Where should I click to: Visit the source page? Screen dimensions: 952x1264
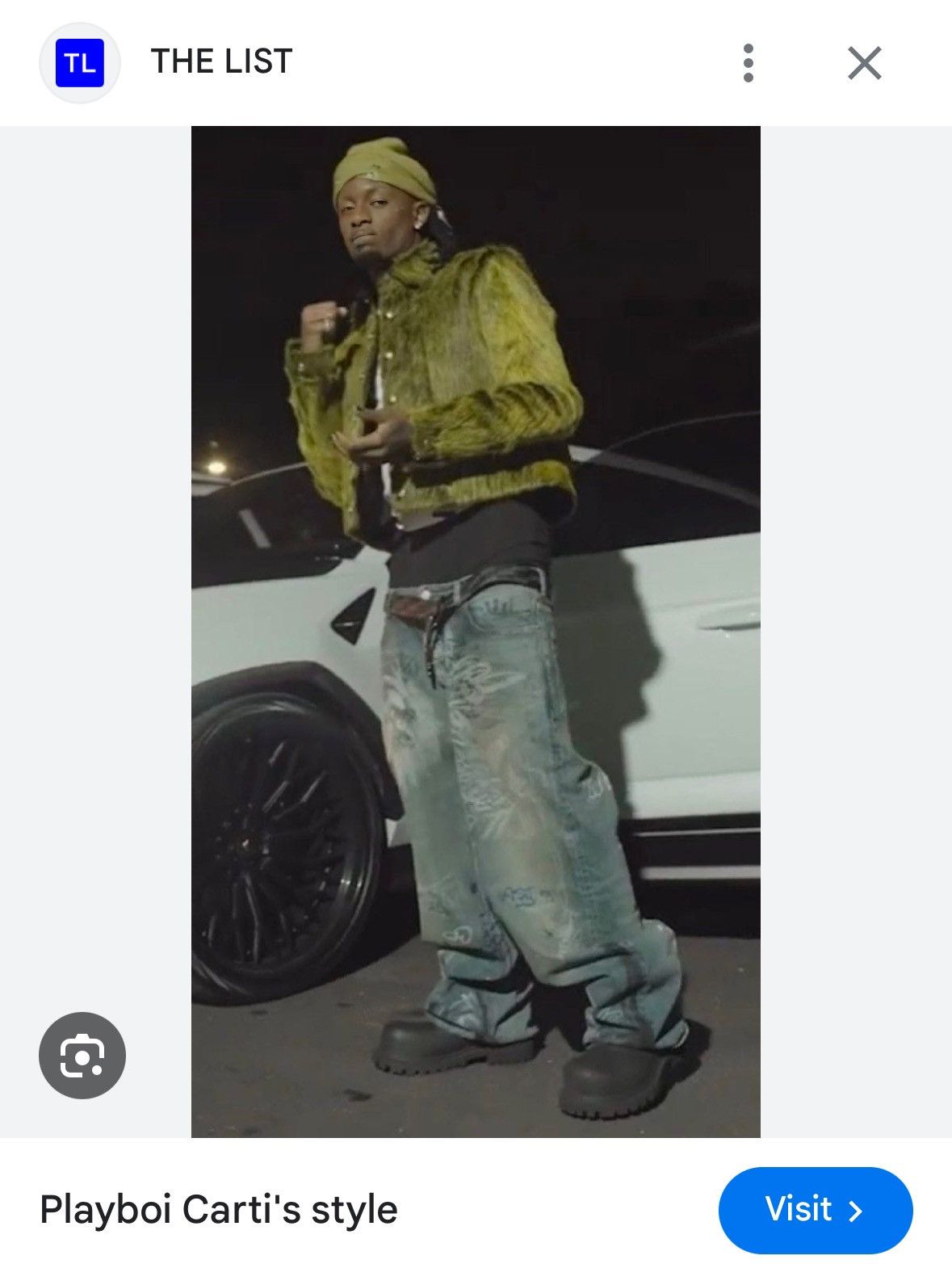(815, 1210)
